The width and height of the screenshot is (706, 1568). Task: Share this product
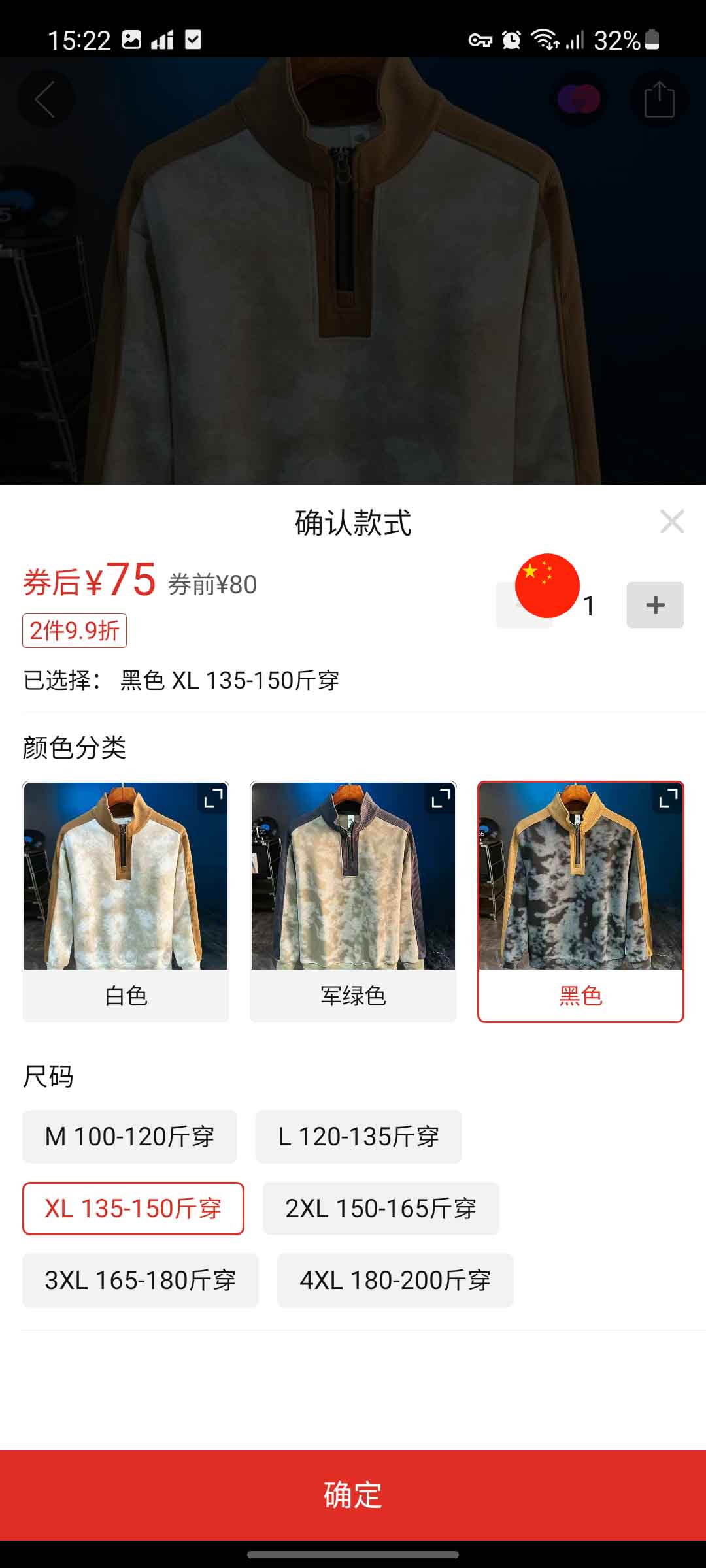pyautogui.click(x=659, y=99)
